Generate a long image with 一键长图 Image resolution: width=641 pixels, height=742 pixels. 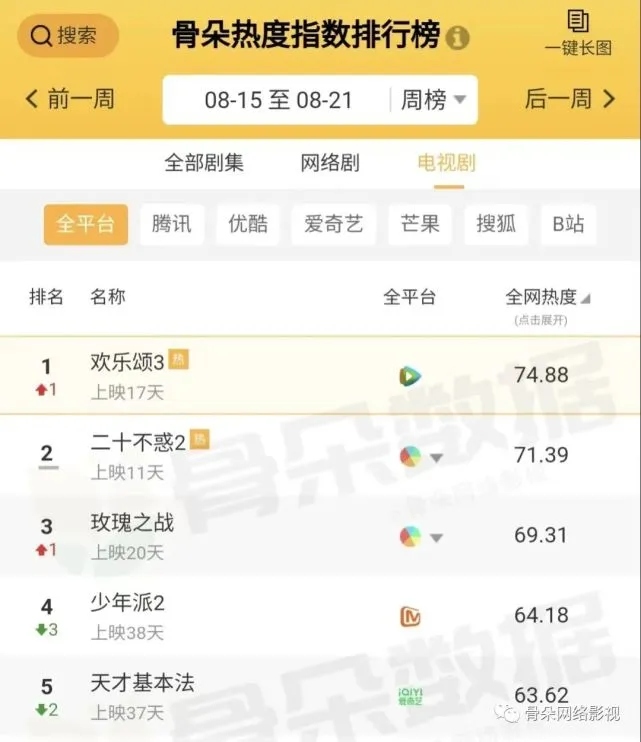click(578, 33)
